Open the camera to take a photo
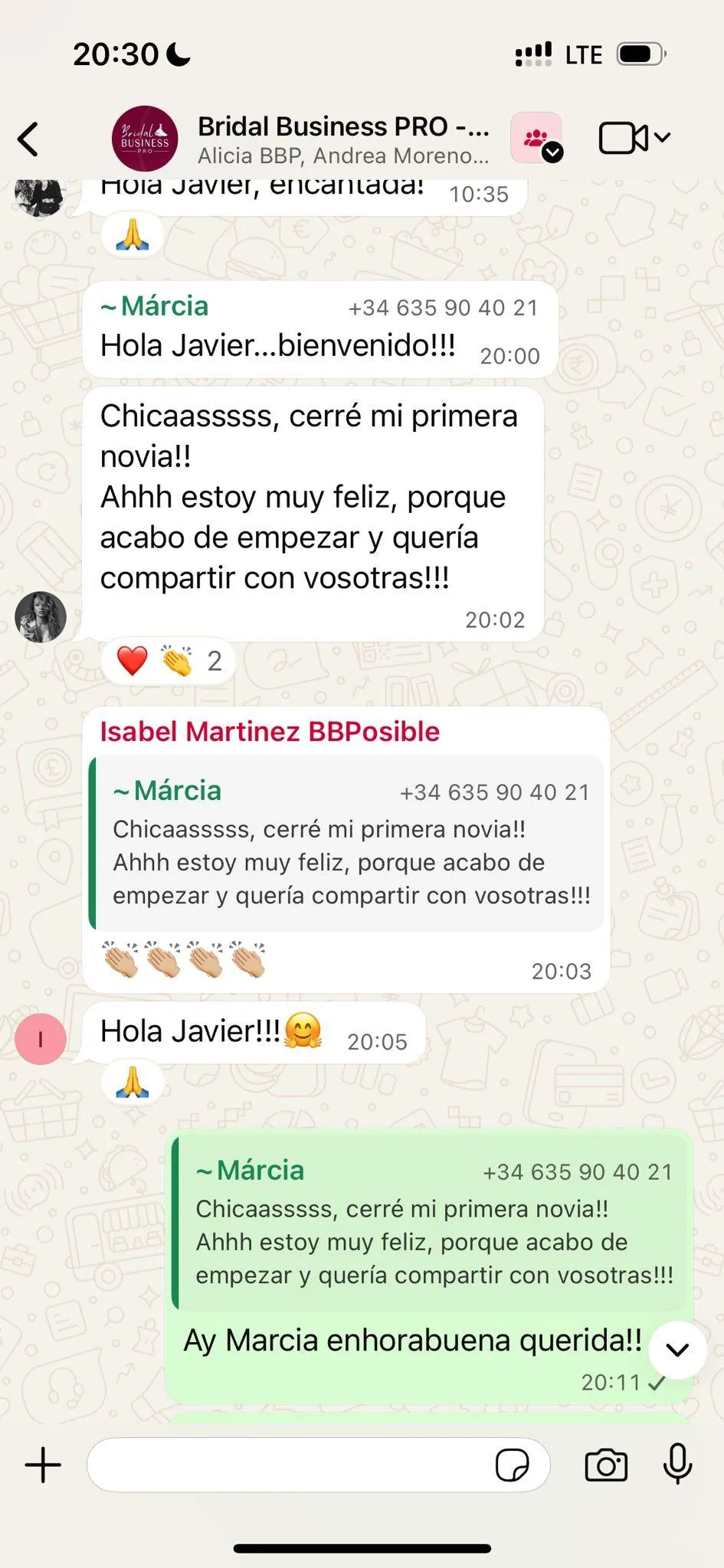The width and height of the screenshot is (724, 1568). click(x=605, y=1465)
